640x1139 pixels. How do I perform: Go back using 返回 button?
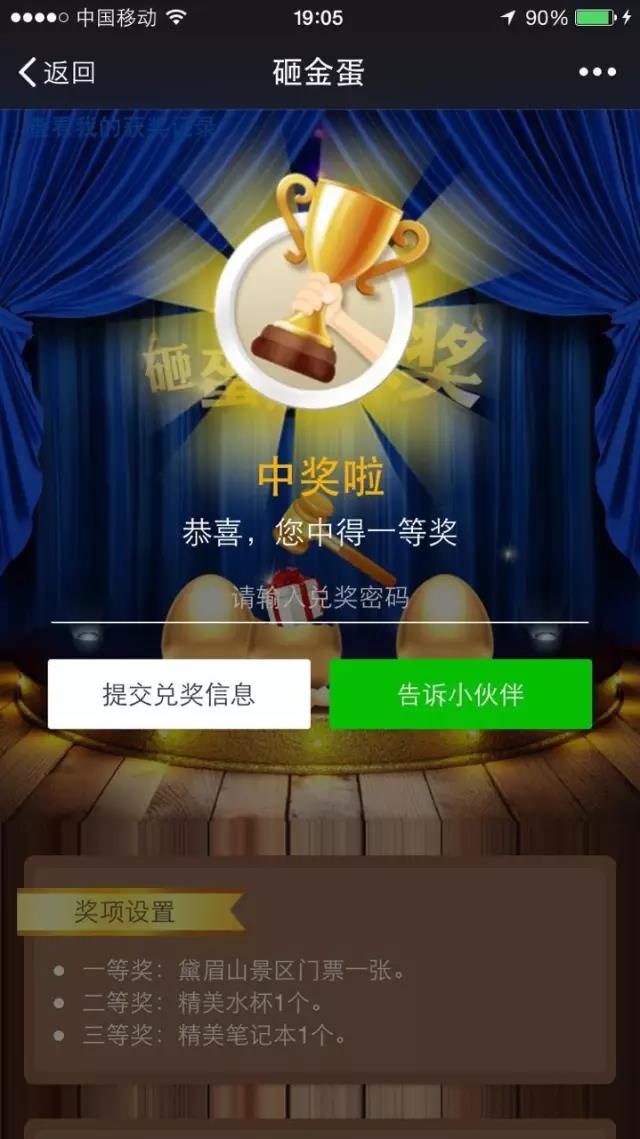click(58, 72)
